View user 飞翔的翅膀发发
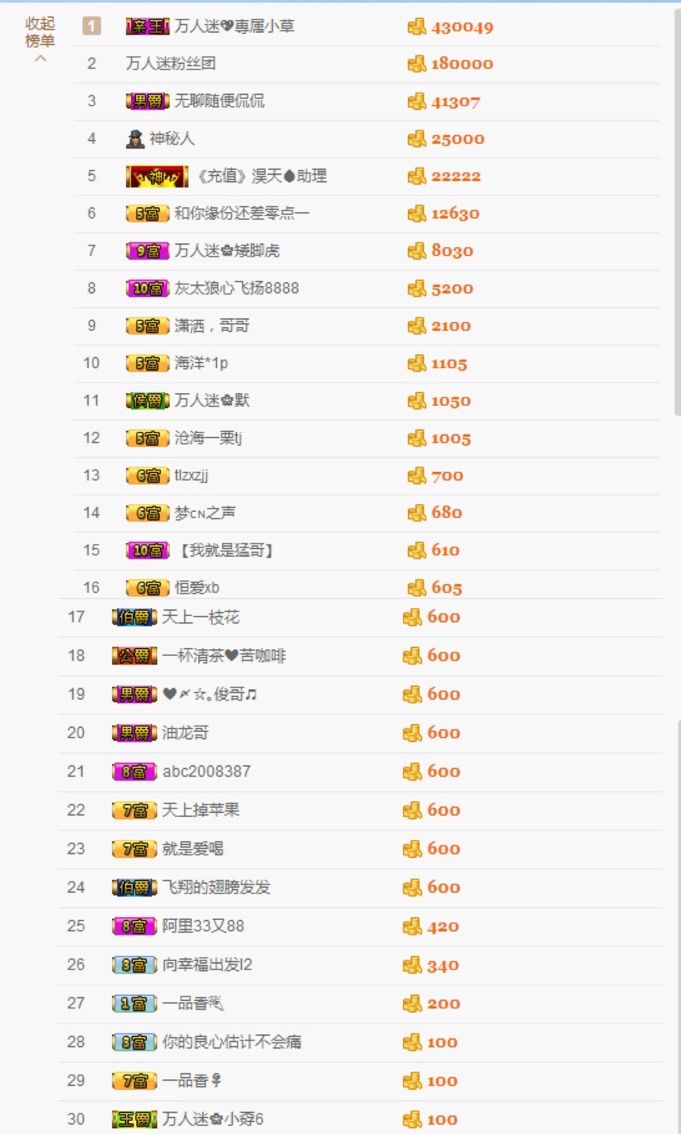 tap(216, 887)
